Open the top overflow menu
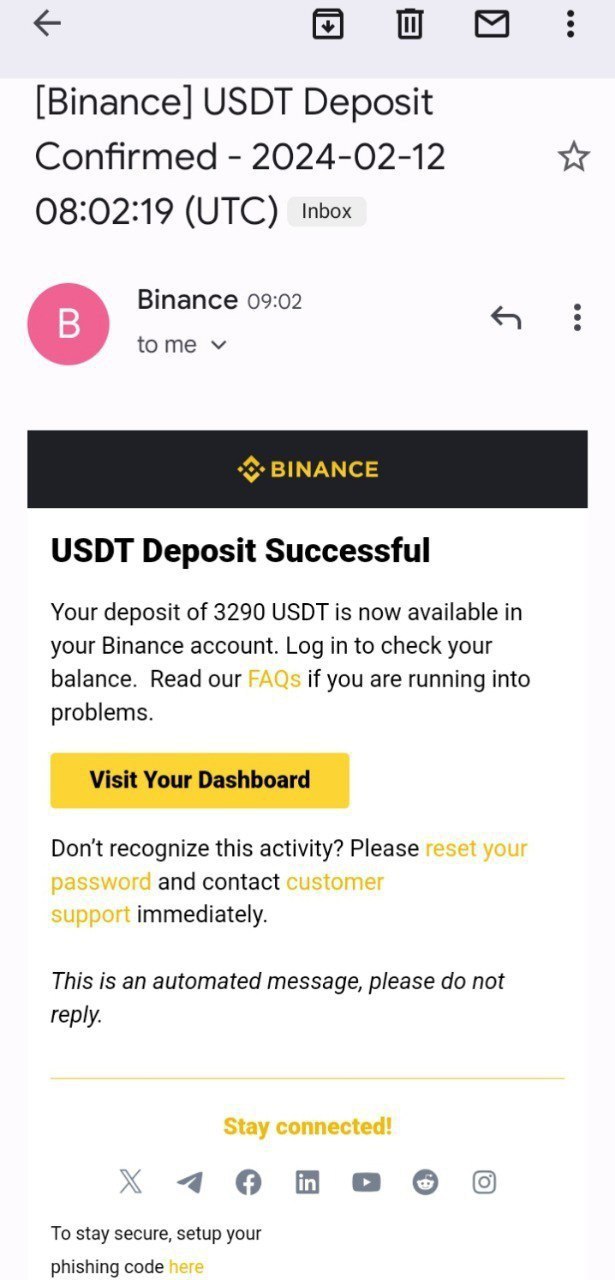 (570, 24)
